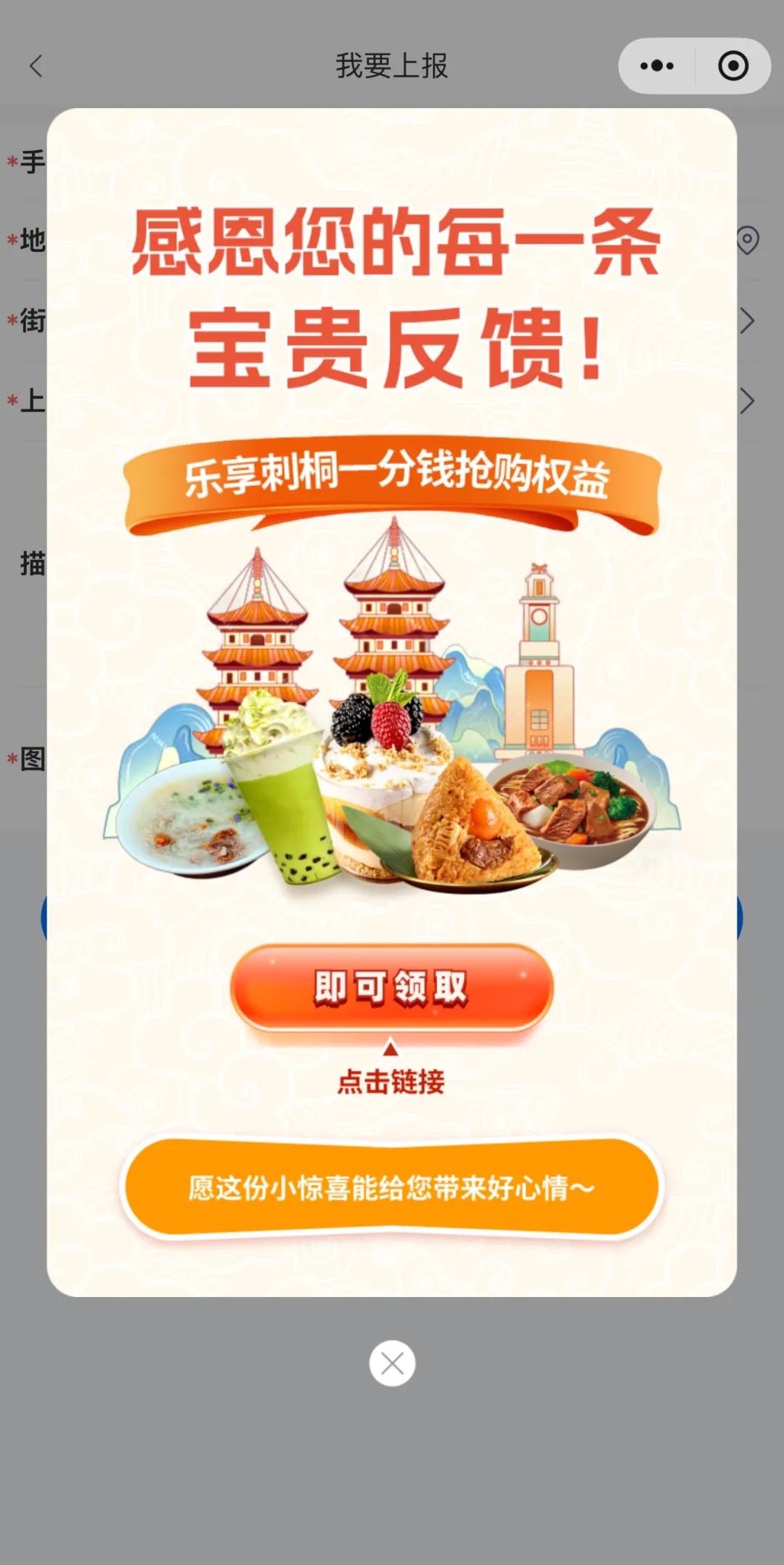Go back from 我要上报 page

pyautogui.click(x=36, y=66)
